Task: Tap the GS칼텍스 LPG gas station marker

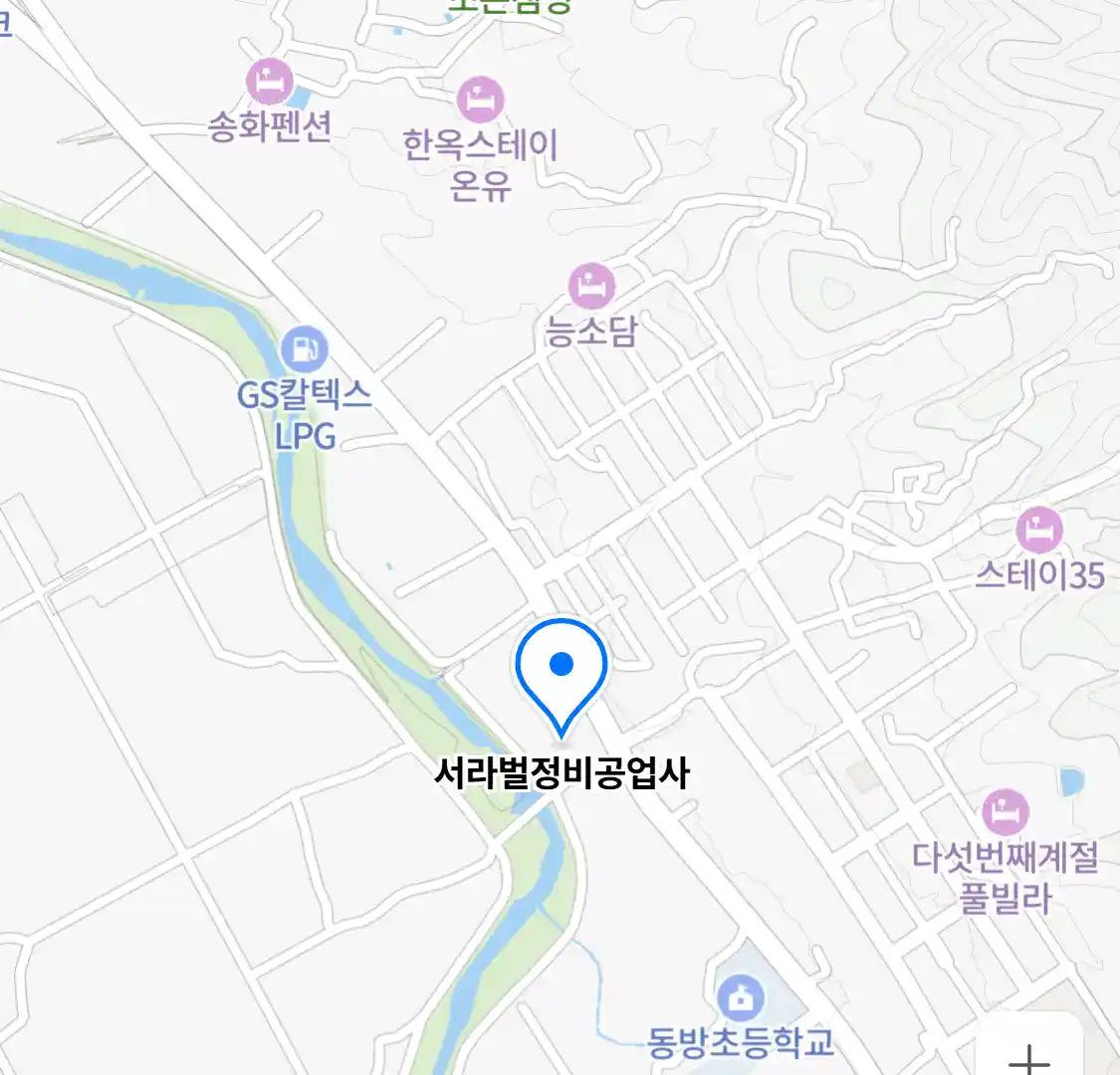Action: point(304,350)
